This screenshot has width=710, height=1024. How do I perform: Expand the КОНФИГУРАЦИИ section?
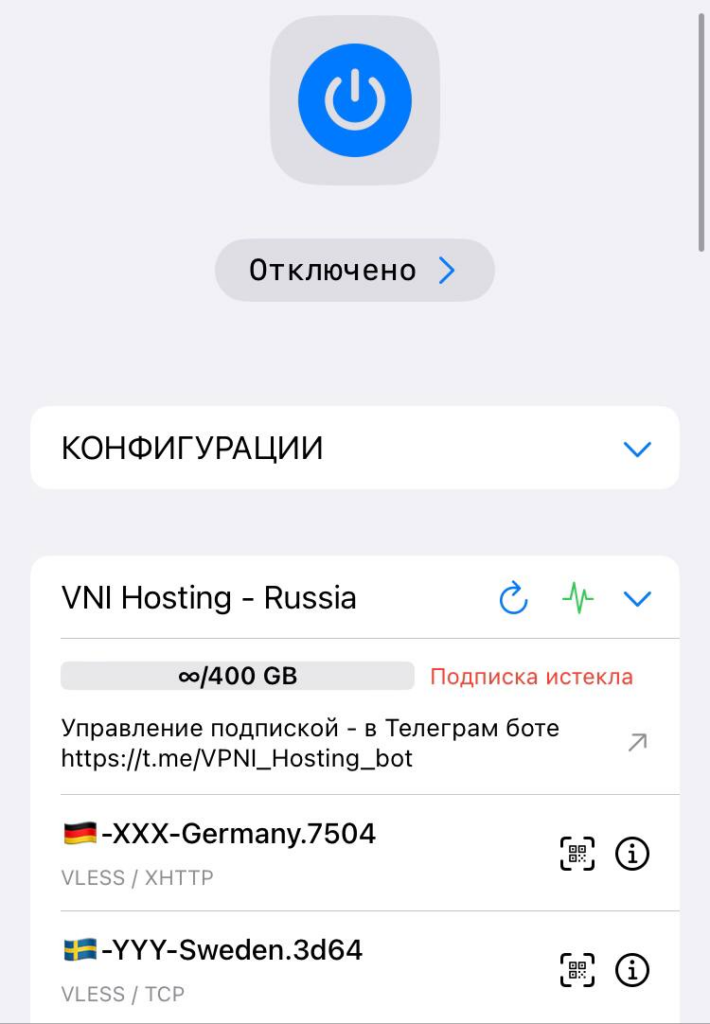(637, 449)
